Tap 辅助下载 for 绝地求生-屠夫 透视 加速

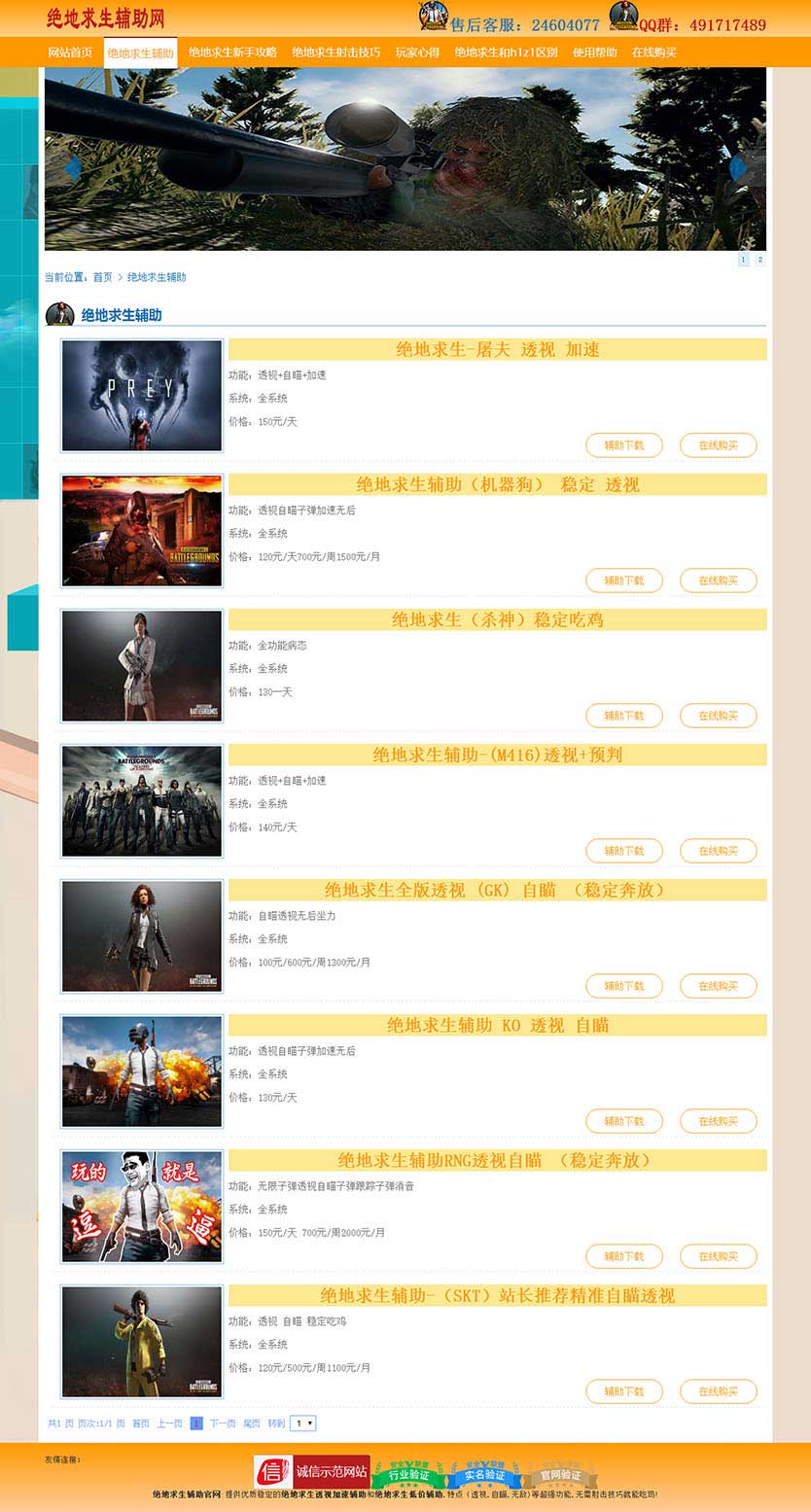623,445
